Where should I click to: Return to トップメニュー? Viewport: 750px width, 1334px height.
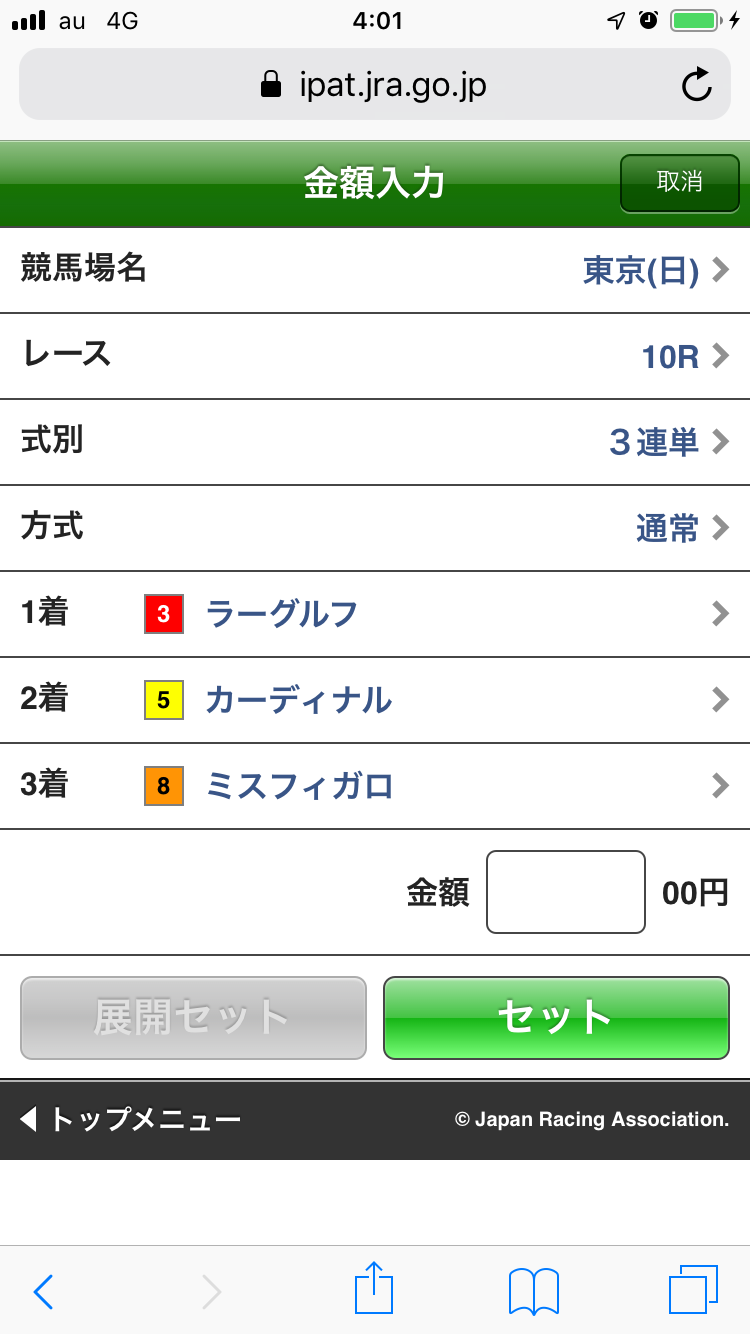click(130, 1119)
